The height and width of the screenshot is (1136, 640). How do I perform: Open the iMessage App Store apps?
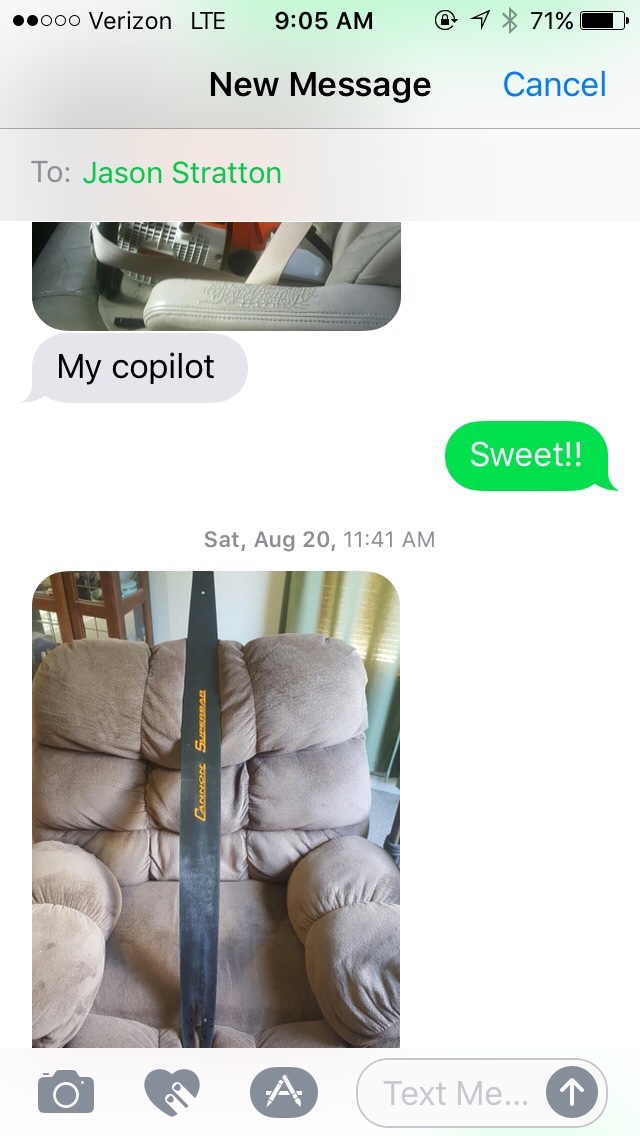pyautogui.click(x=283, y=1092)
